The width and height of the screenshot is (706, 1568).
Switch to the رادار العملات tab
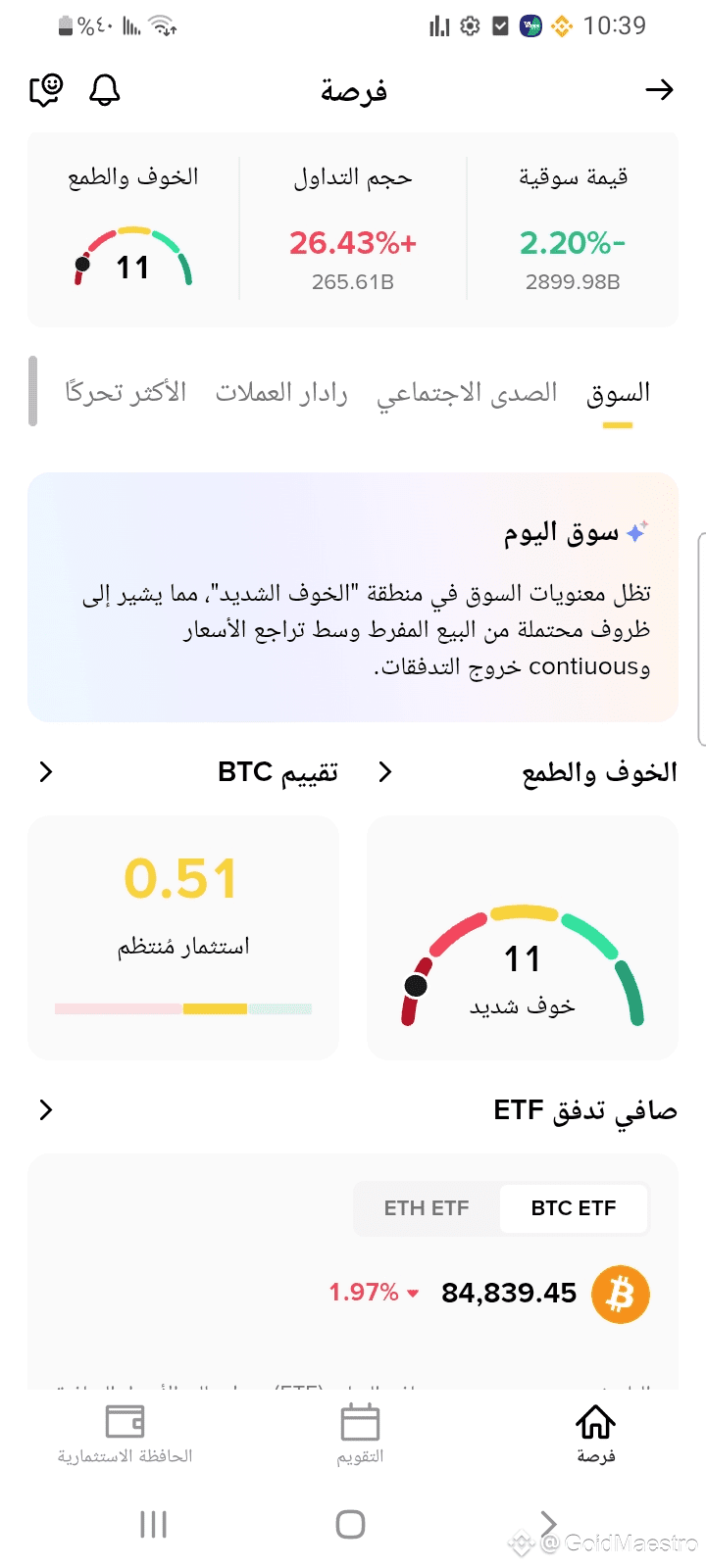coord(281,393)
